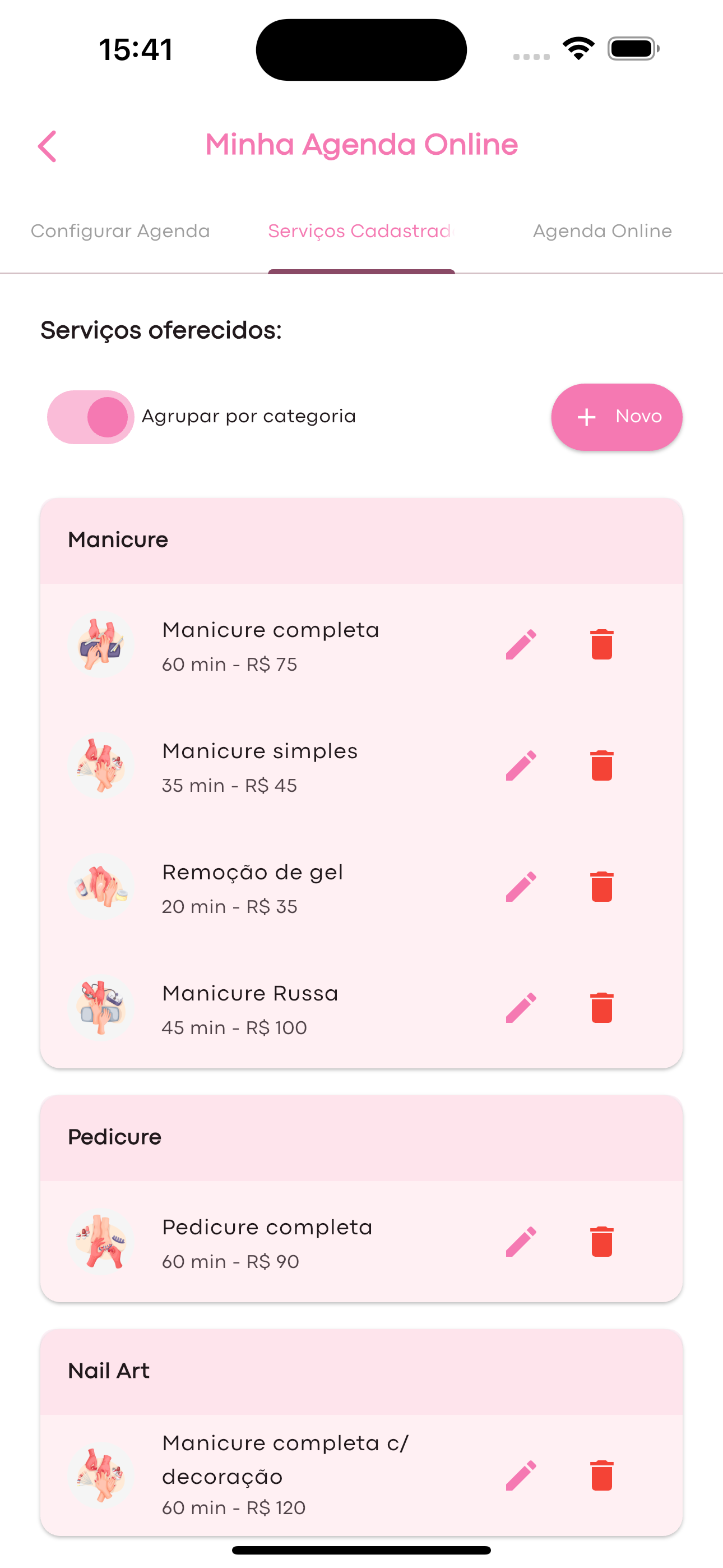The width and height of the screenshot is (723, 1568).
Task: Edit the Manicure completa service
Action: (x=521, y=644)
